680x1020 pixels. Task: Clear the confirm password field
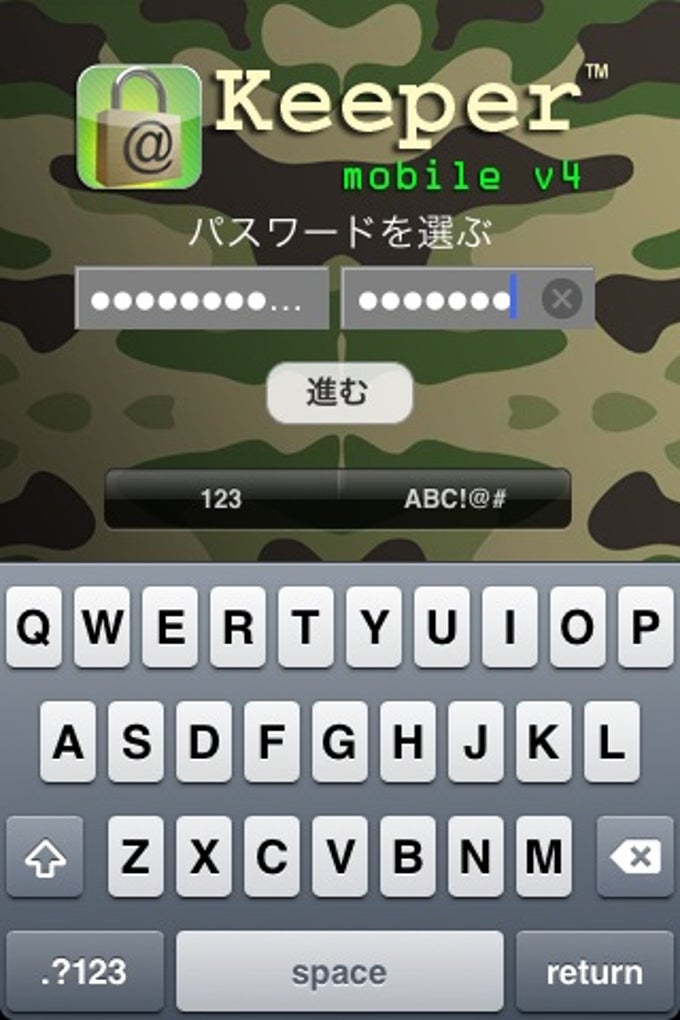click(562, 298)
